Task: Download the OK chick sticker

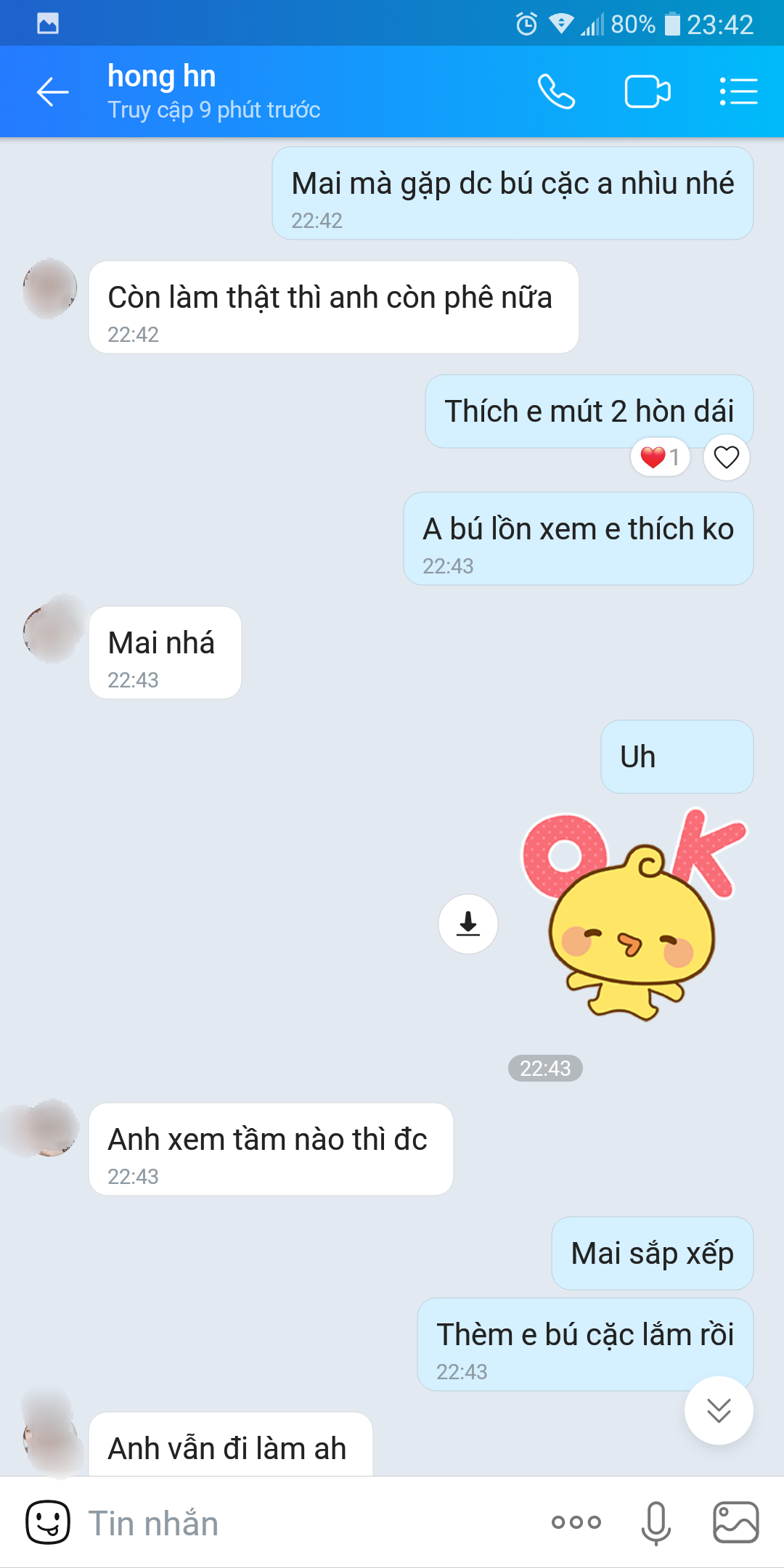Action: [468, 923]
